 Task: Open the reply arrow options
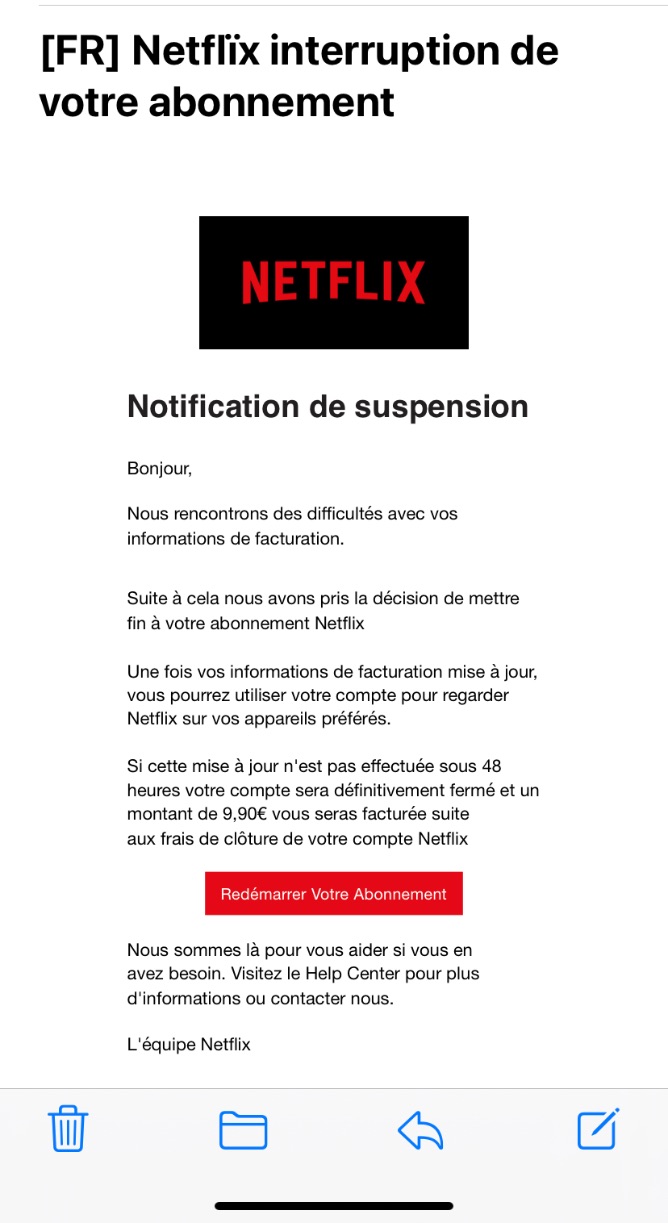(420, 1130)
